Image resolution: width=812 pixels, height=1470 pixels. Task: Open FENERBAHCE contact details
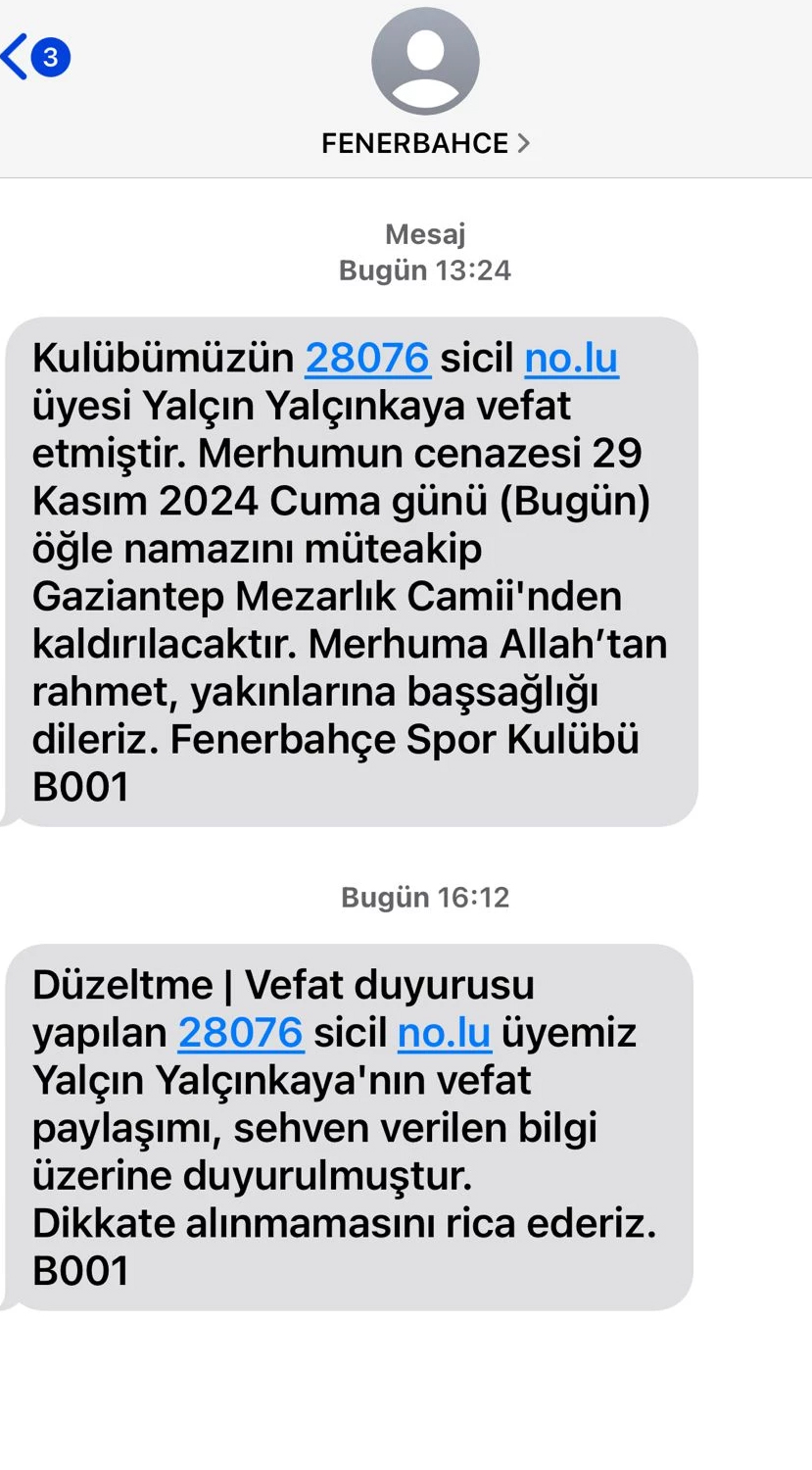pyautogui.click(x=425, y=143)
